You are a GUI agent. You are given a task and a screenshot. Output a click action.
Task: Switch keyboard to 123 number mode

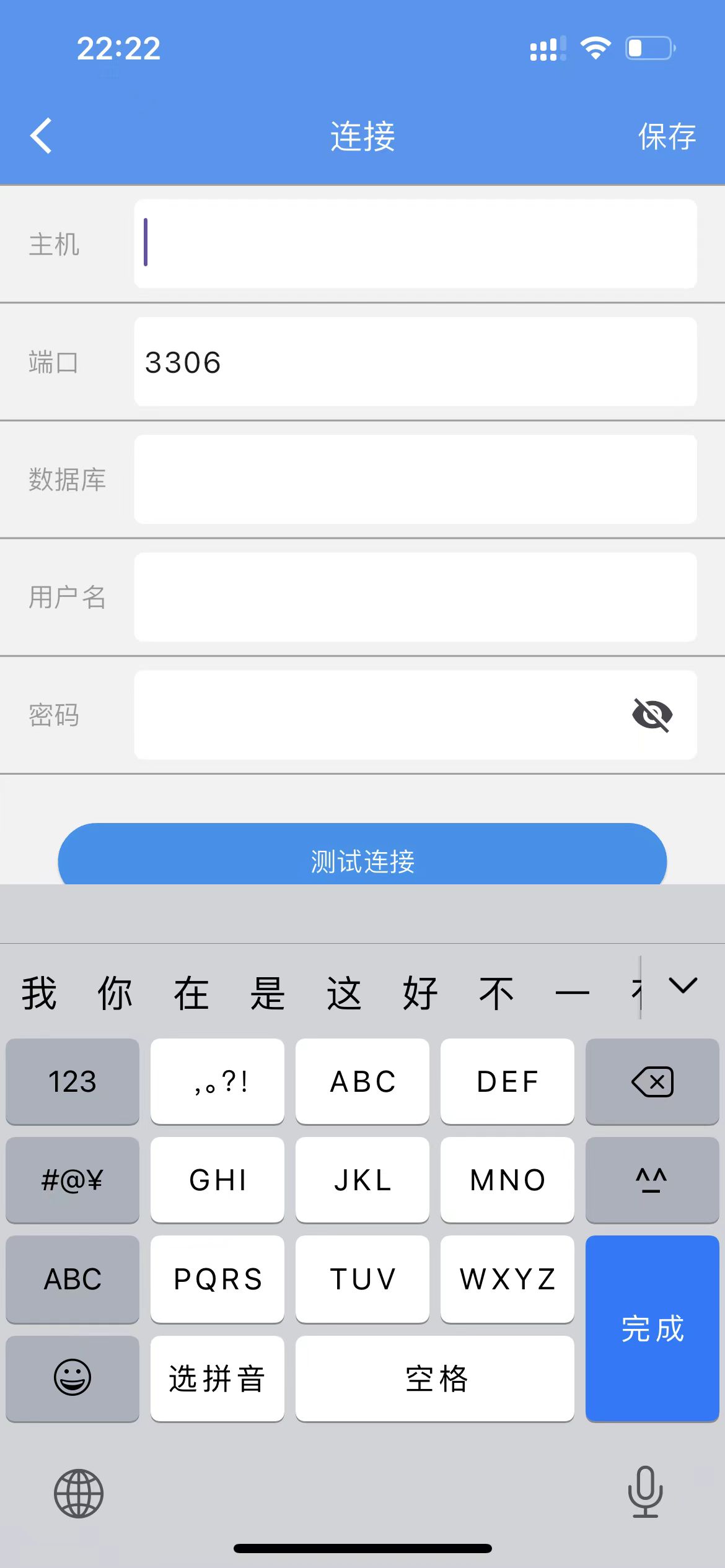coord(72,1081)
